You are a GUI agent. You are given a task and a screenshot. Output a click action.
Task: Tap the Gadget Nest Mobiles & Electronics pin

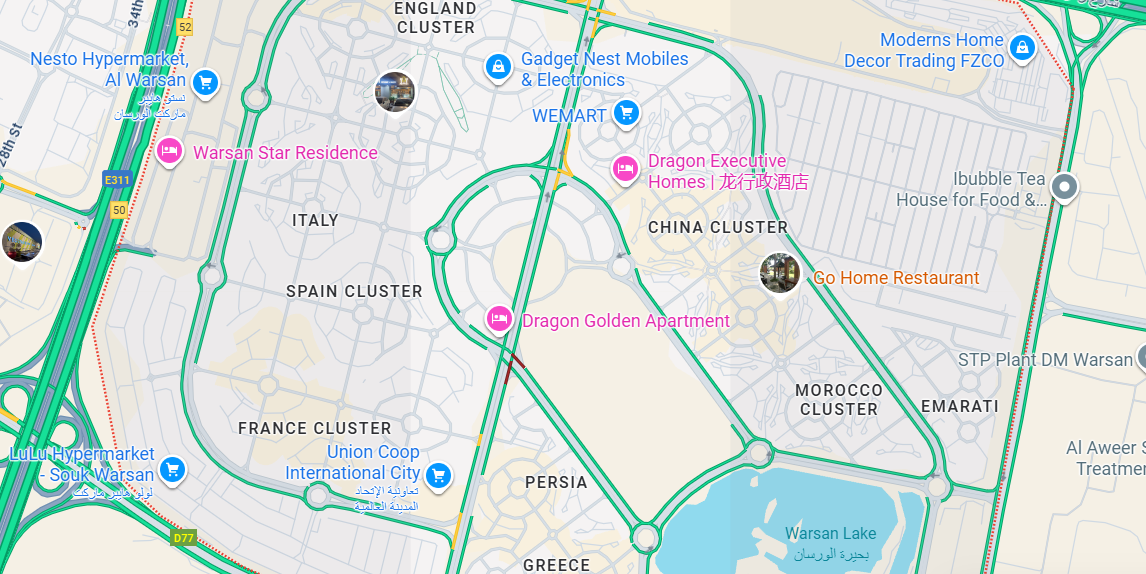tap(497, 67)
